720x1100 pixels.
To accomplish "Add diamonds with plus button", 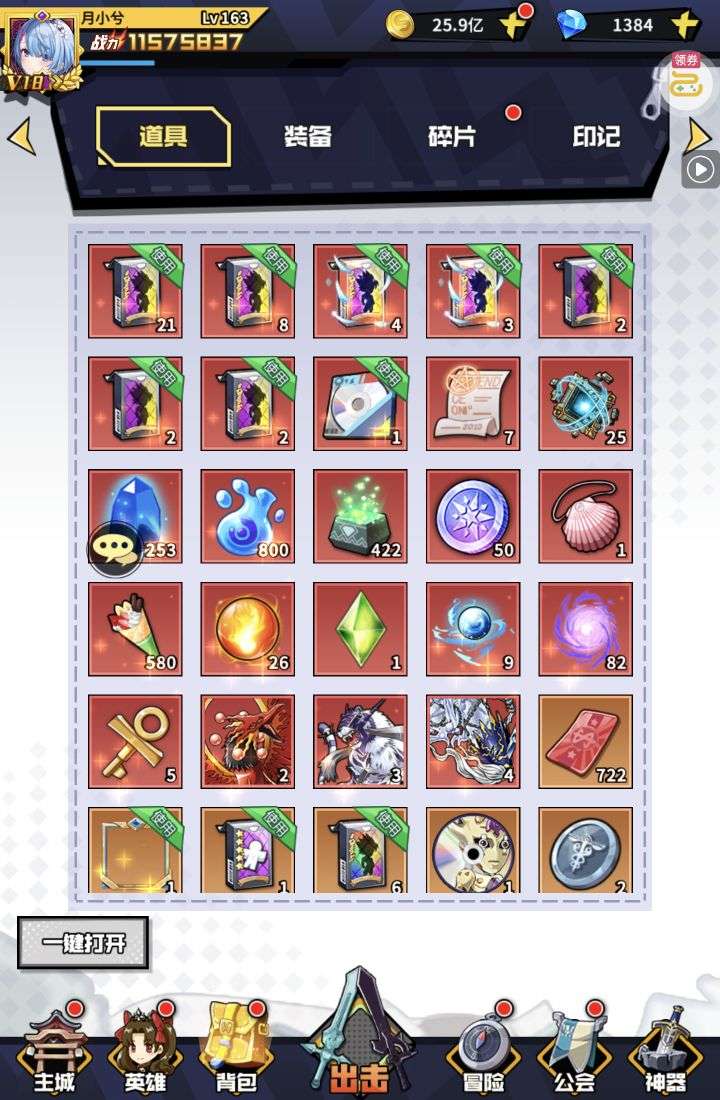I will click(685, 25).
